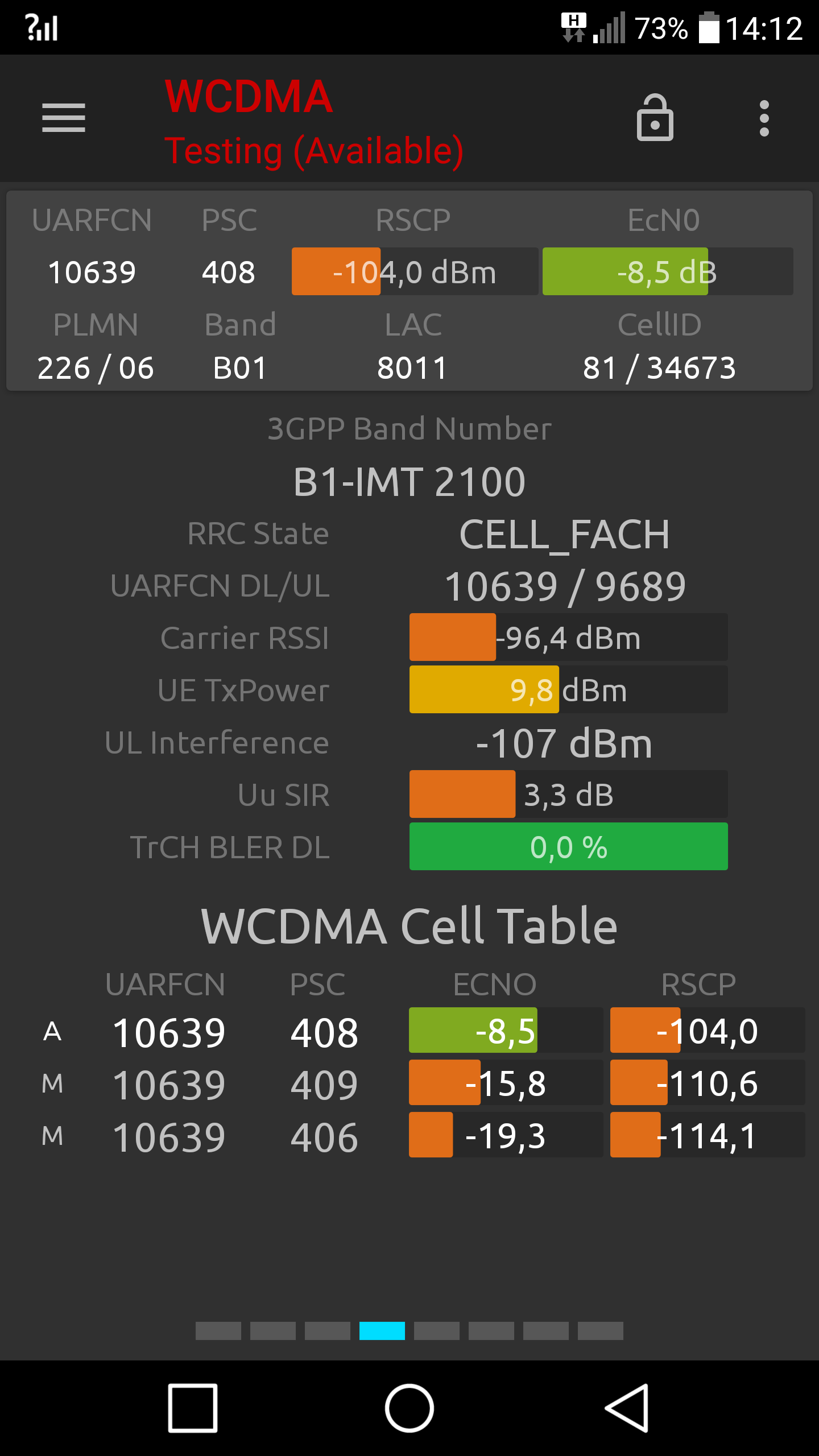Go to the home screen
819x1456 pixels.
409,1408
